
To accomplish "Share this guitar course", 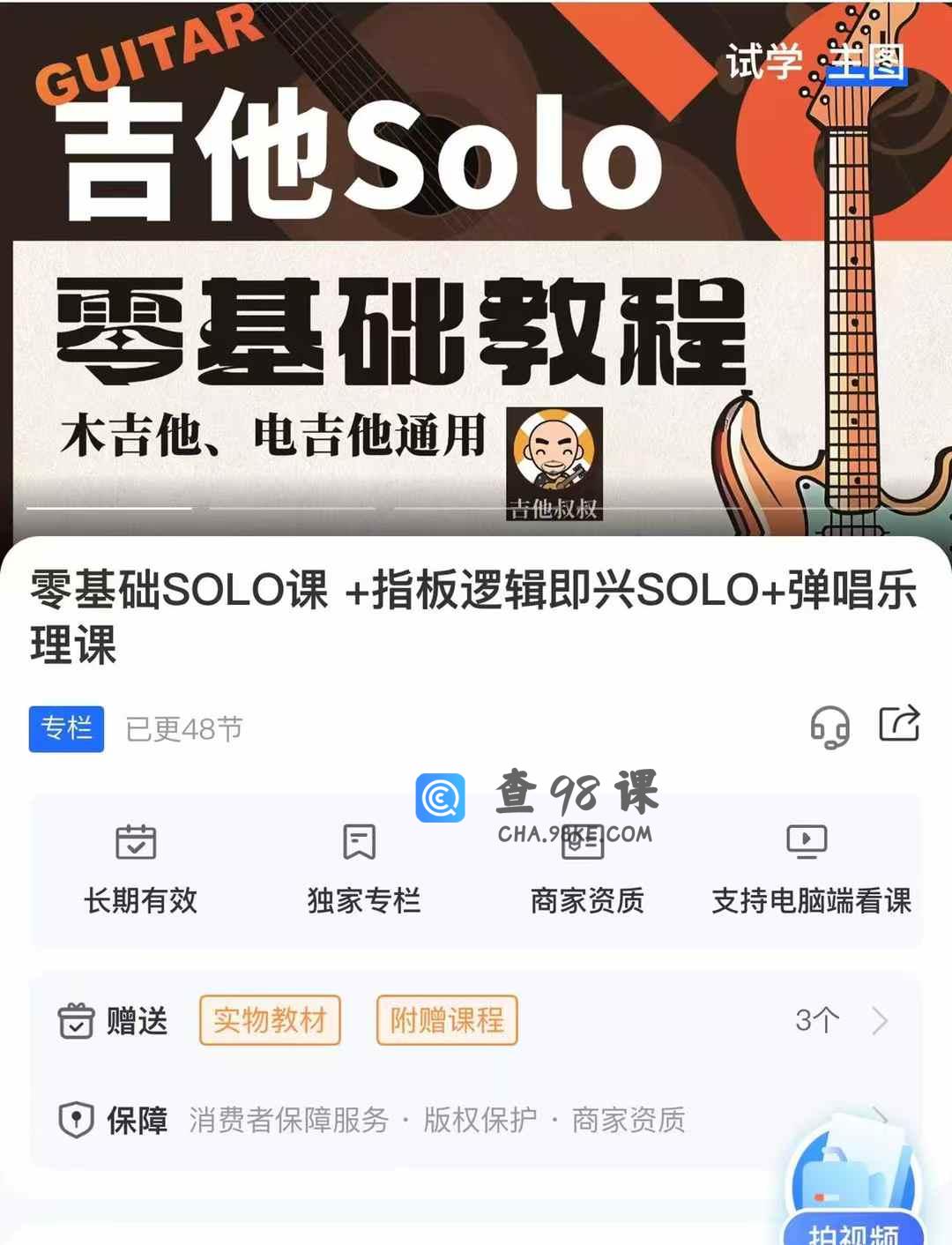I will pyautogui.click(x=899, y=725).
